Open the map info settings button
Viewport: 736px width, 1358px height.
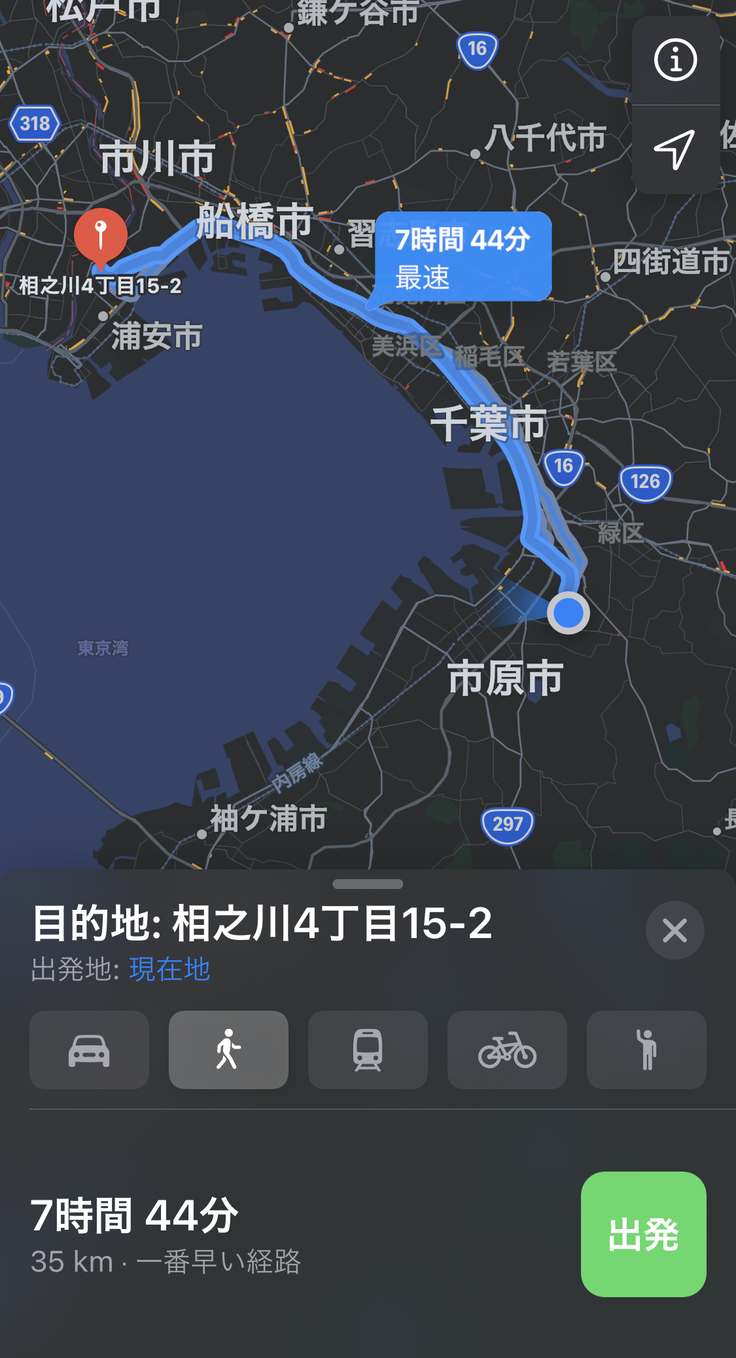click(x=675, y=61)
